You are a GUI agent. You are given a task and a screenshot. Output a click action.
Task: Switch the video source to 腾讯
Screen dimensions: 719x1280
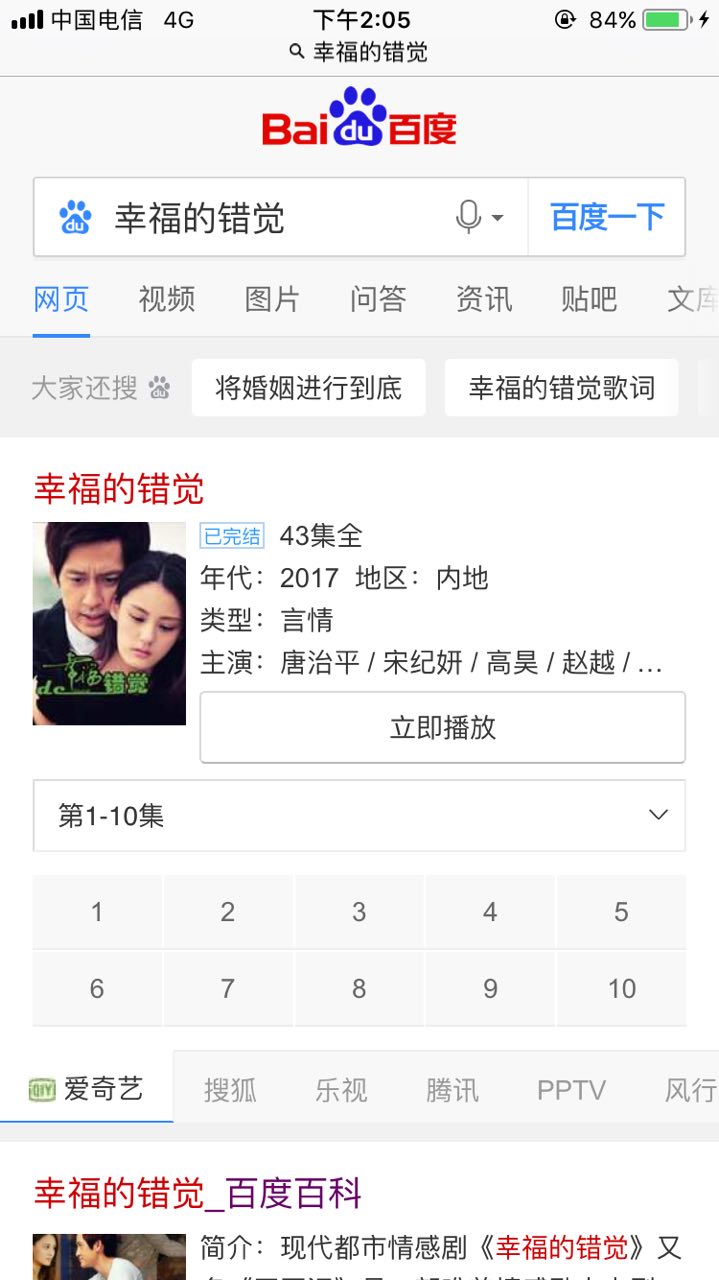[x=452, y=1089]
